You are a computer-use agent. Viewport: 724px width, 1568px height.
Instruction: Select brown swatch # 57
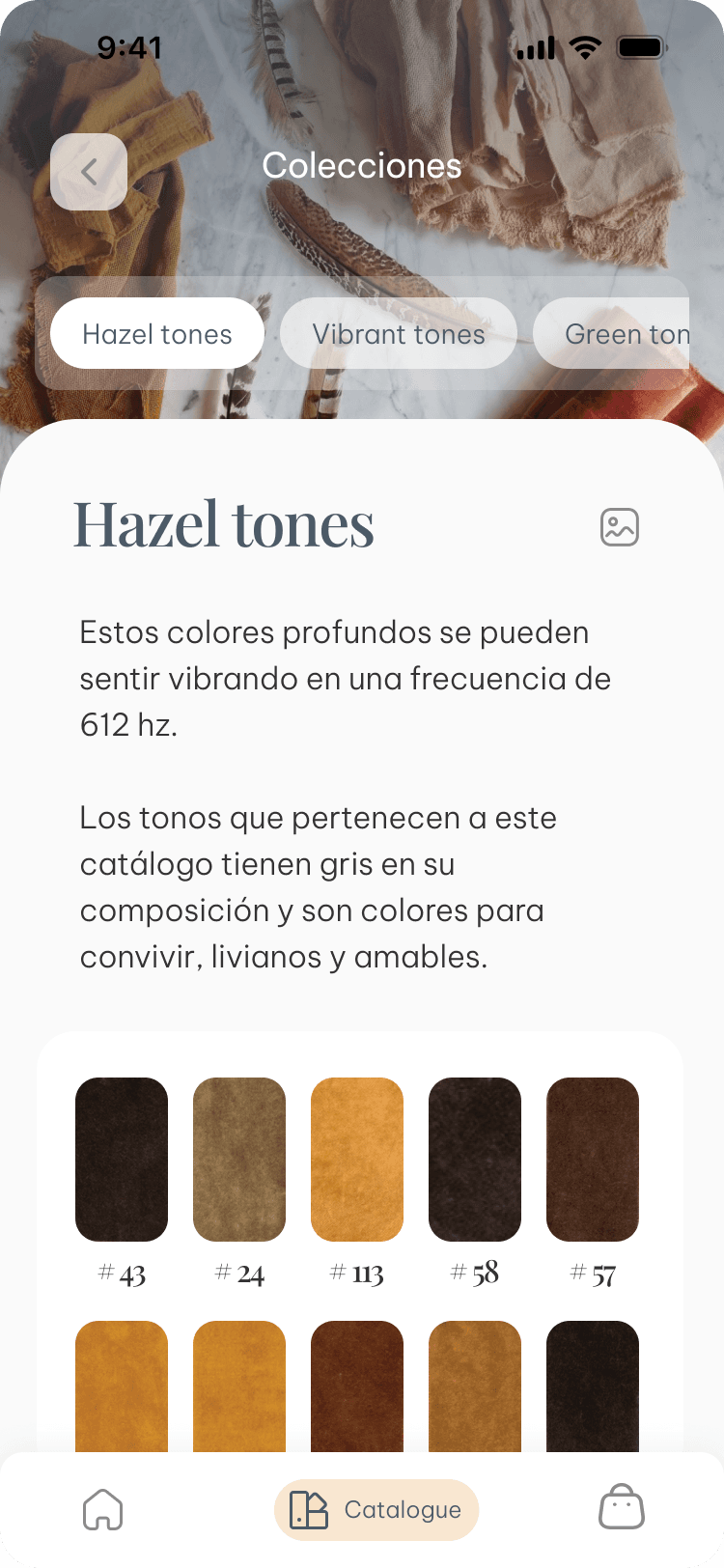tap(593, 1160)
